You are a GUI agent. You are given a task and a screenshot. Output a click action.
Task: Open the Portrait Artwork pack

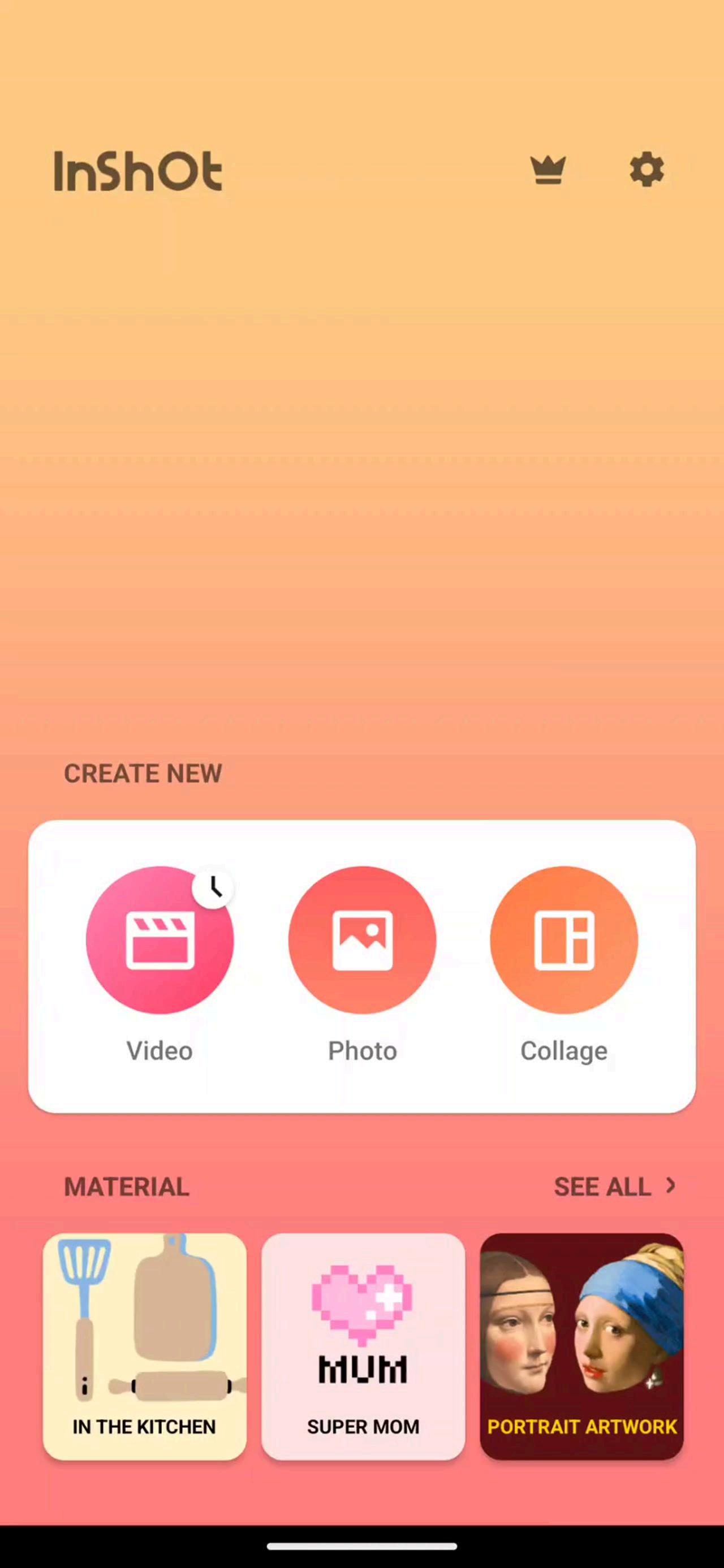coord(581,1346)
